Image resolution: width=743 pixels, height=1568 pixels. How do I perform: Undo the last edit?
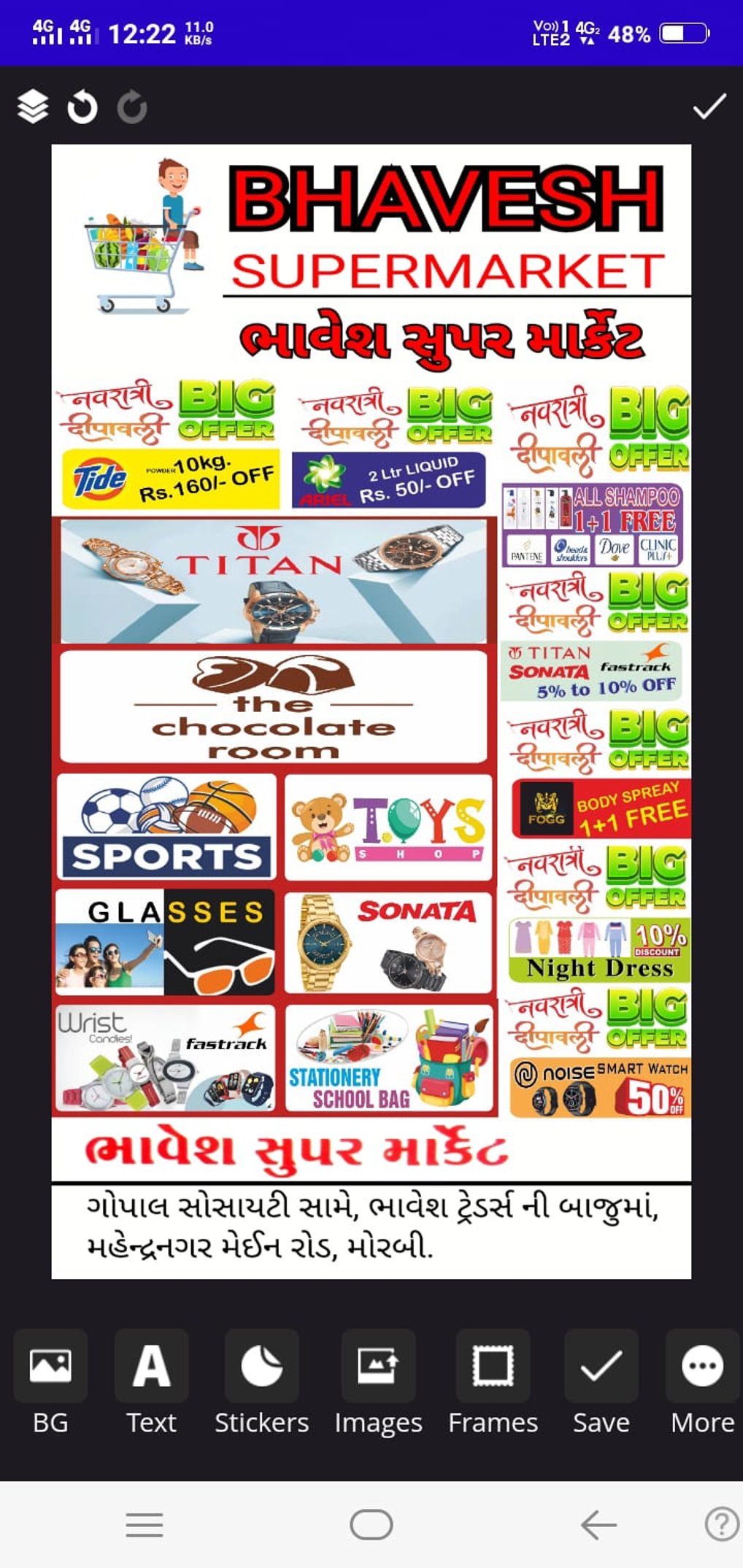tap(82, 107)
